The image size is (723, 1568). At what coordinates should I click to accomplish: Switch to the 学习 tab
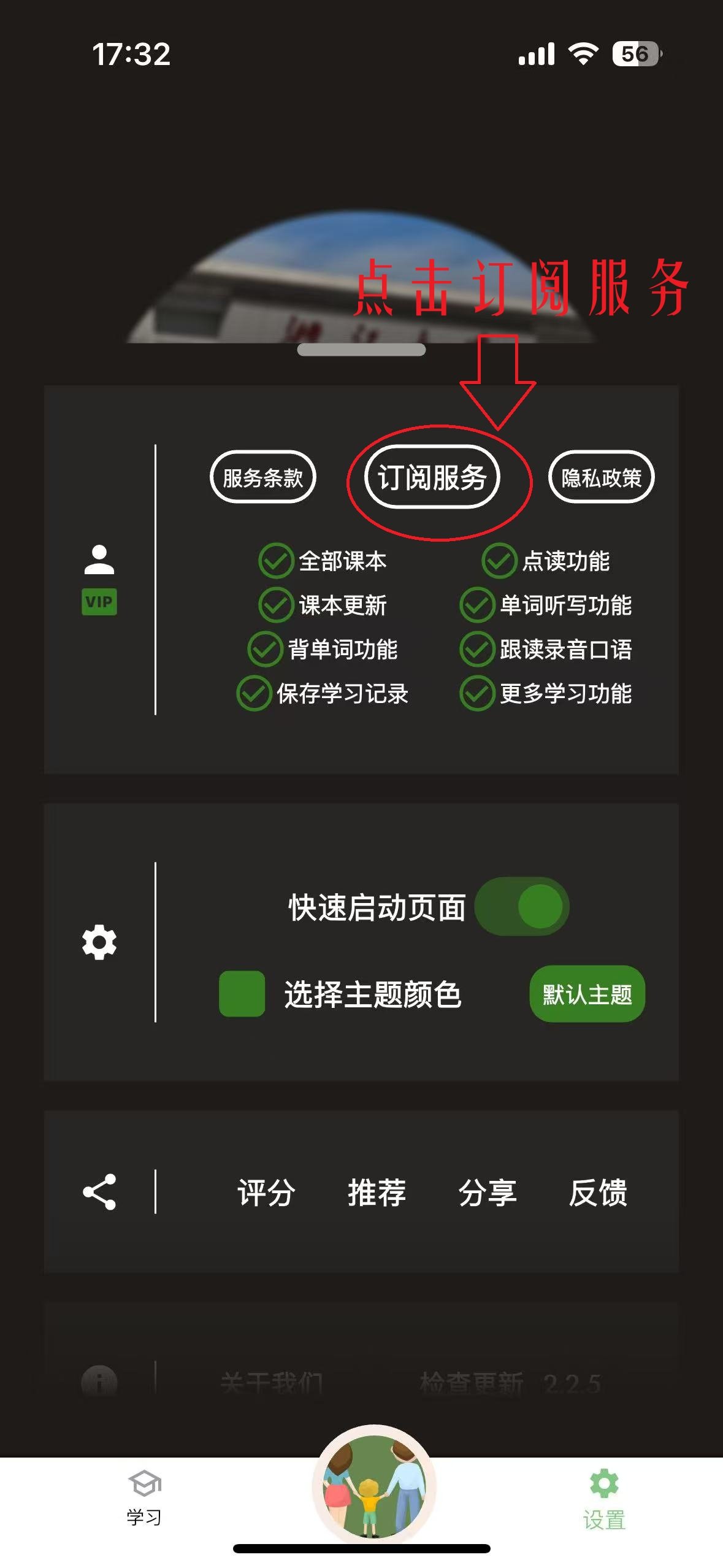(x=145, y=1497)
